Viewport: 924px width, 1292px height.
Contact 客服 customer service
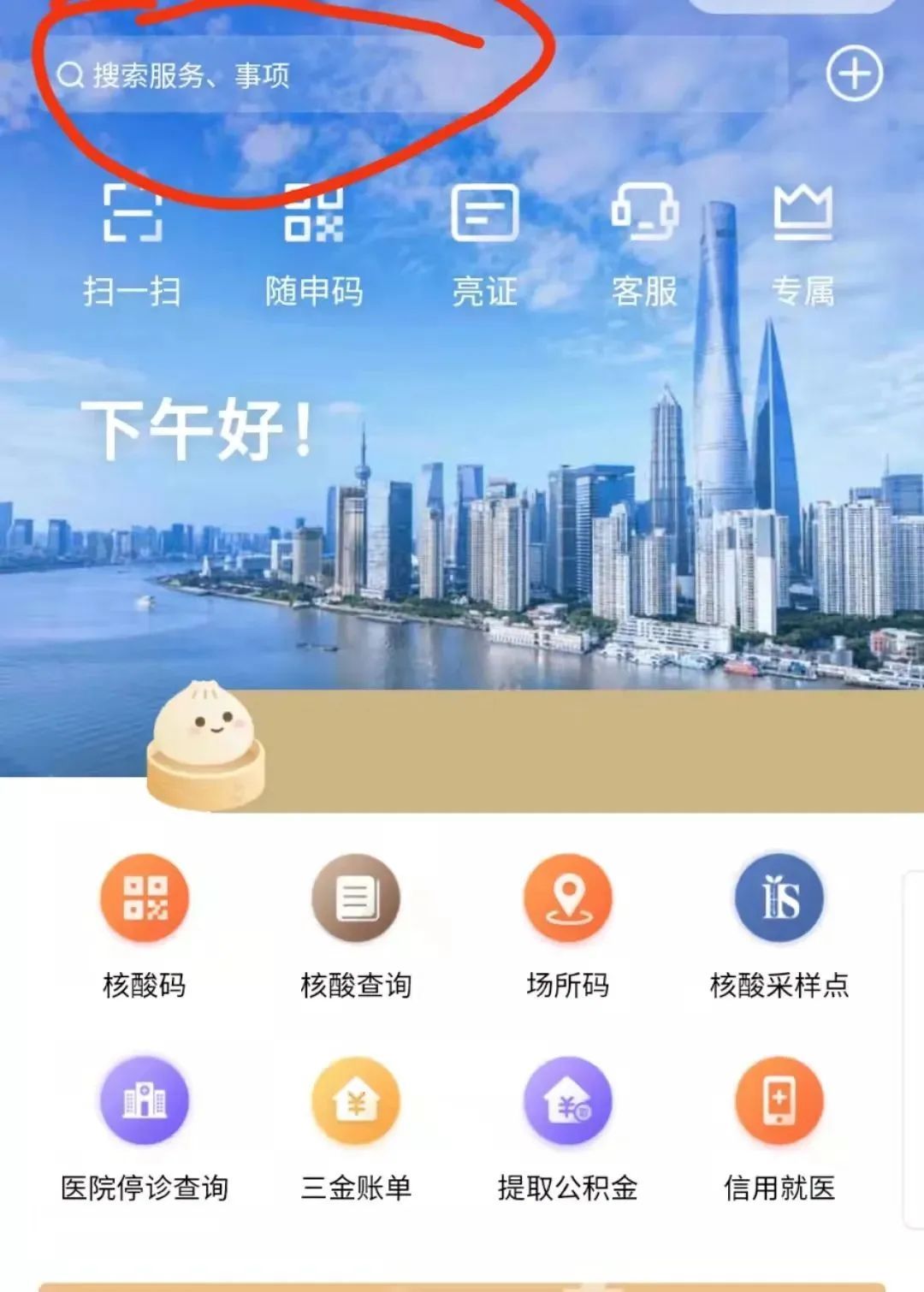click(644, 244)
